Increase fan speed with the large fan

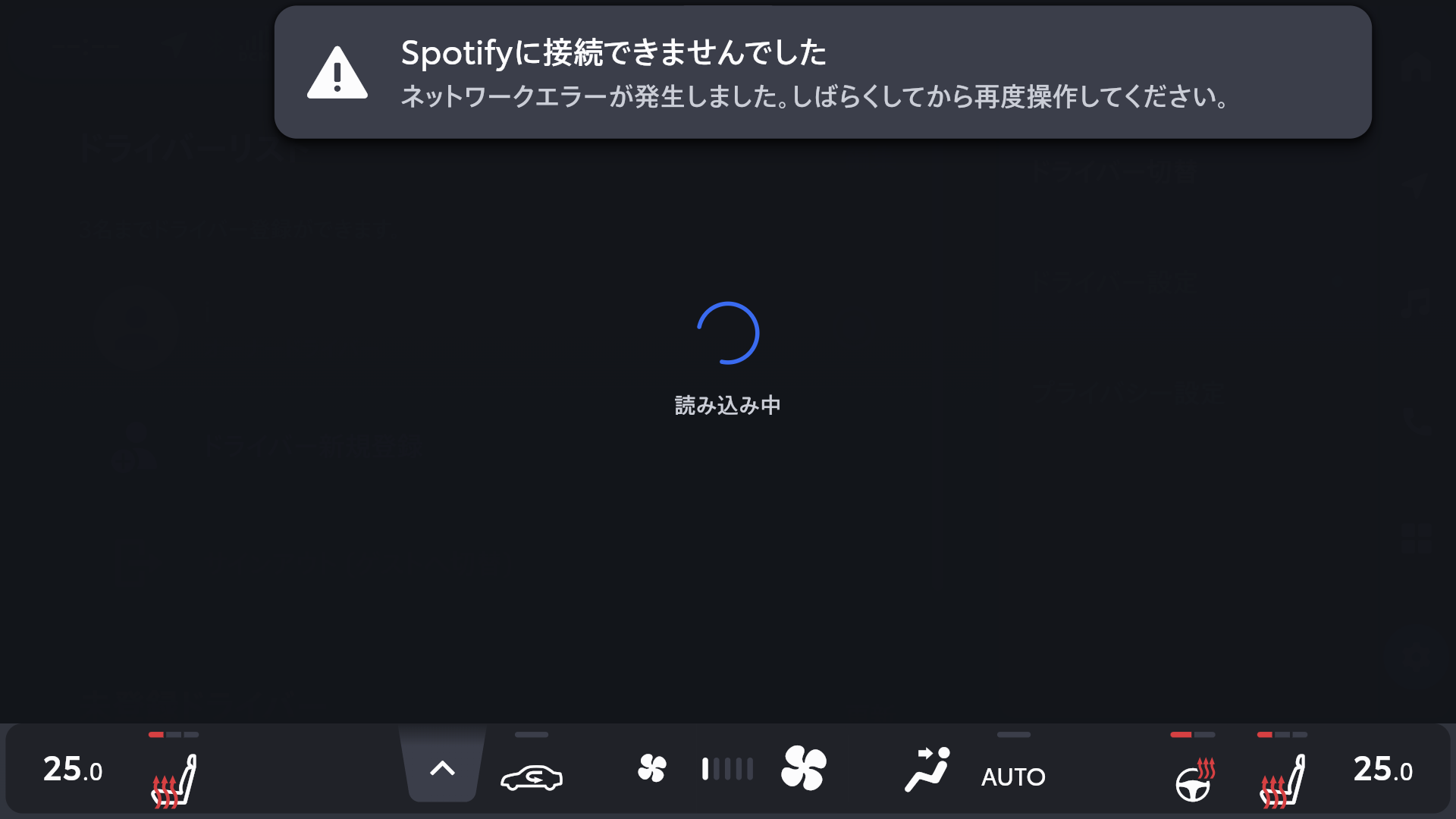804,768
